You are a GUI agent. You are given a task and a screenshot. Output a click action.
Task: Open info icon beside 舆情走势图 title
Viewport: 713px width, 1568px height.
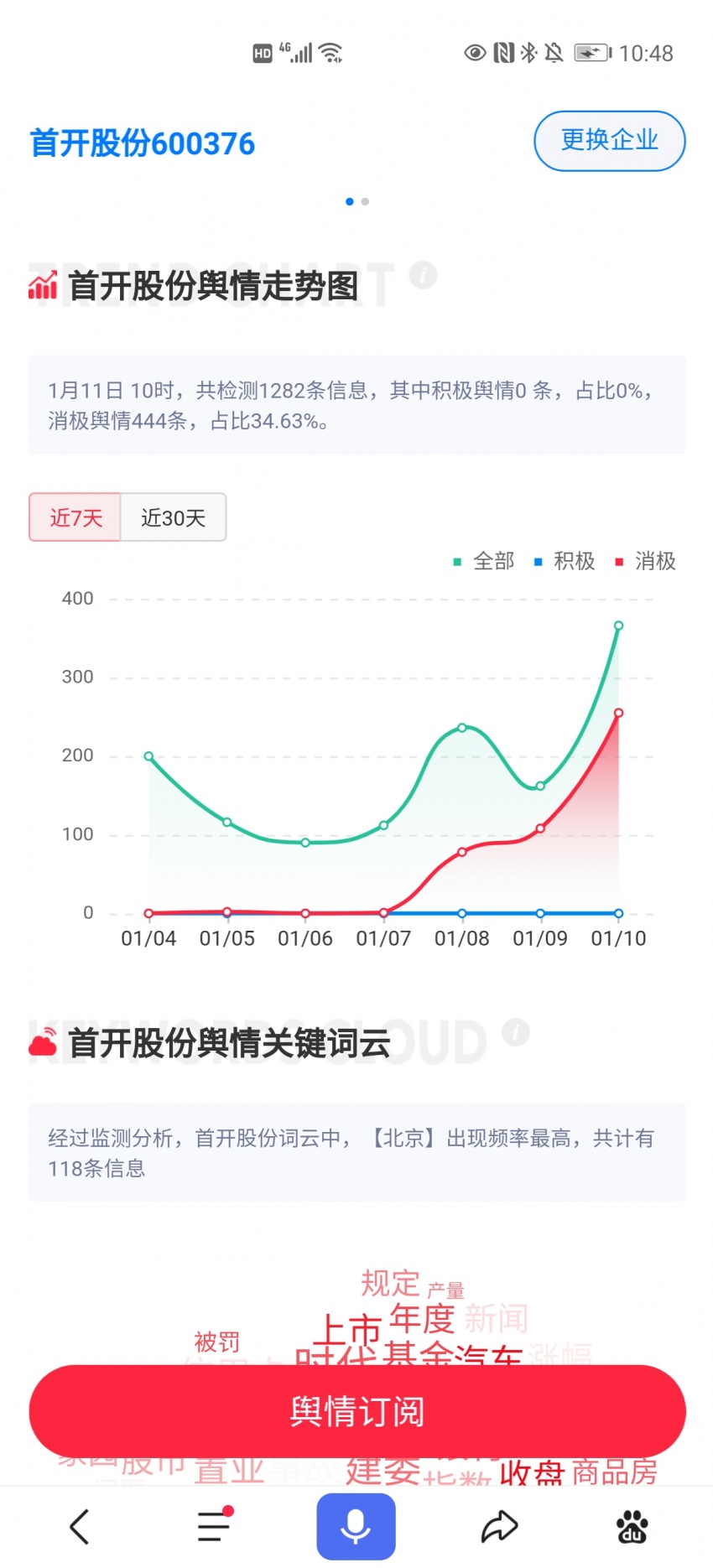pos(424,275)
